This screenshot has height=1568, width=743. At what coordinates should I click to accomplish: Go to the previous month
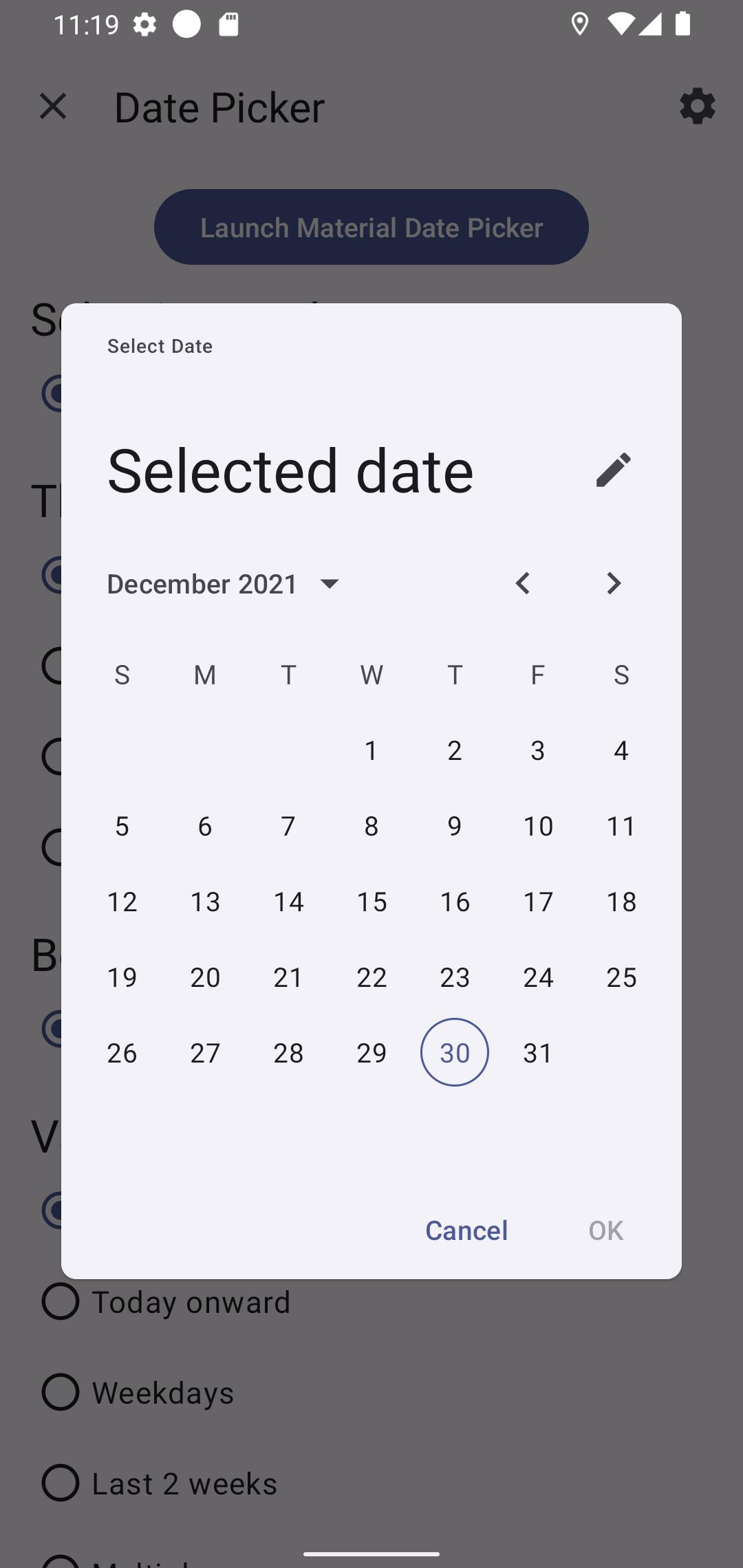pyautogui.click(x=523, y=584)
